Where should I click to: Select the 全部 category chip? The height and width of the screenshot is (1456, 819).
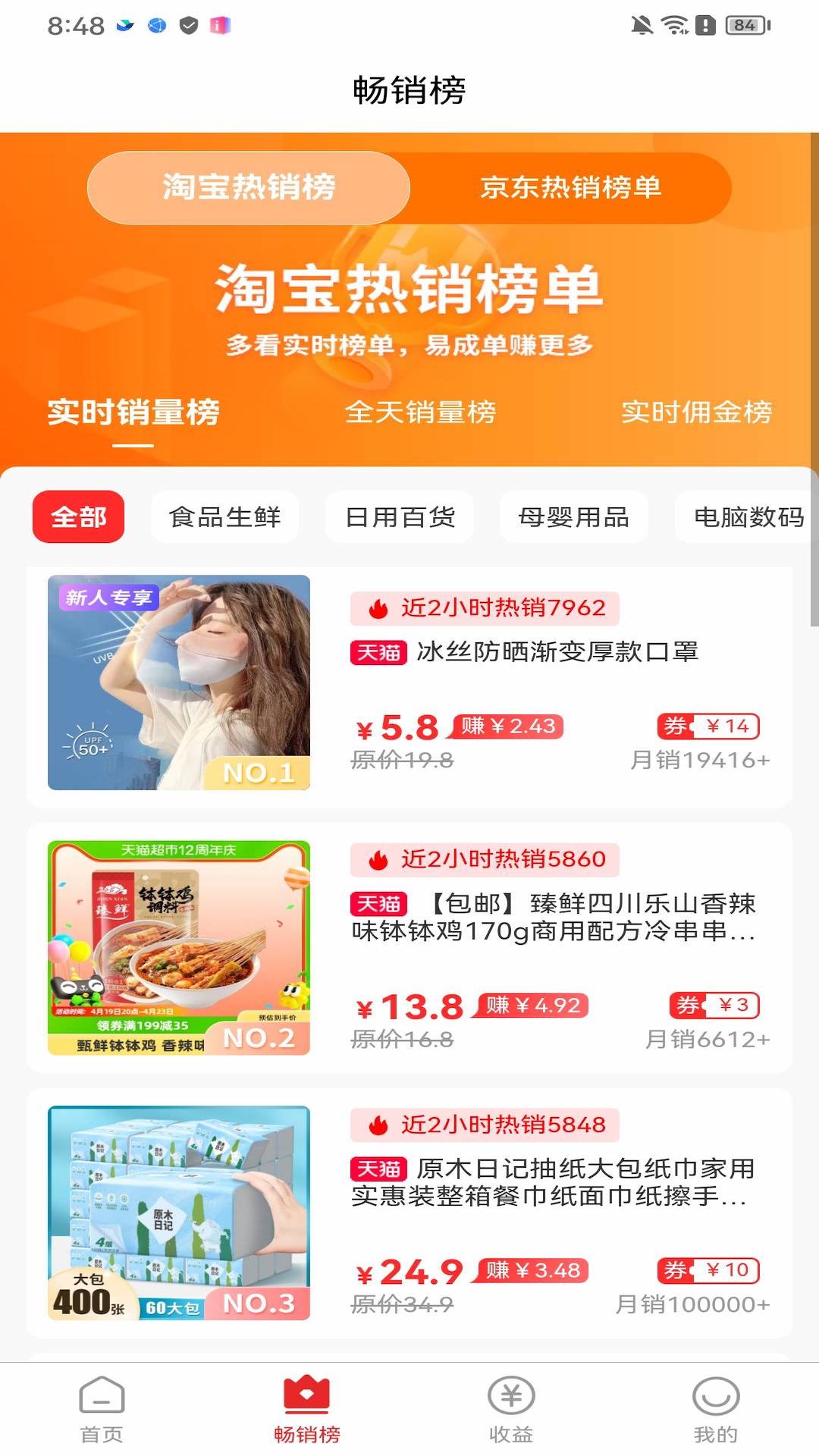pyautogui.click(x=79, y=517)
